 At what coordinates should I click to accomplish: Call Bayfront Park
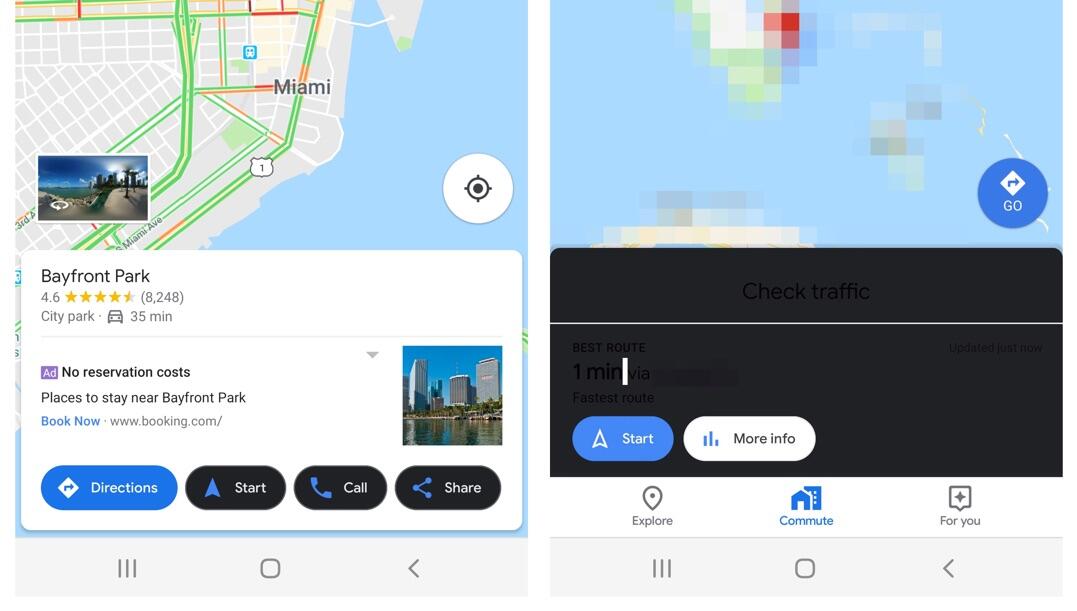pos(340,488)
